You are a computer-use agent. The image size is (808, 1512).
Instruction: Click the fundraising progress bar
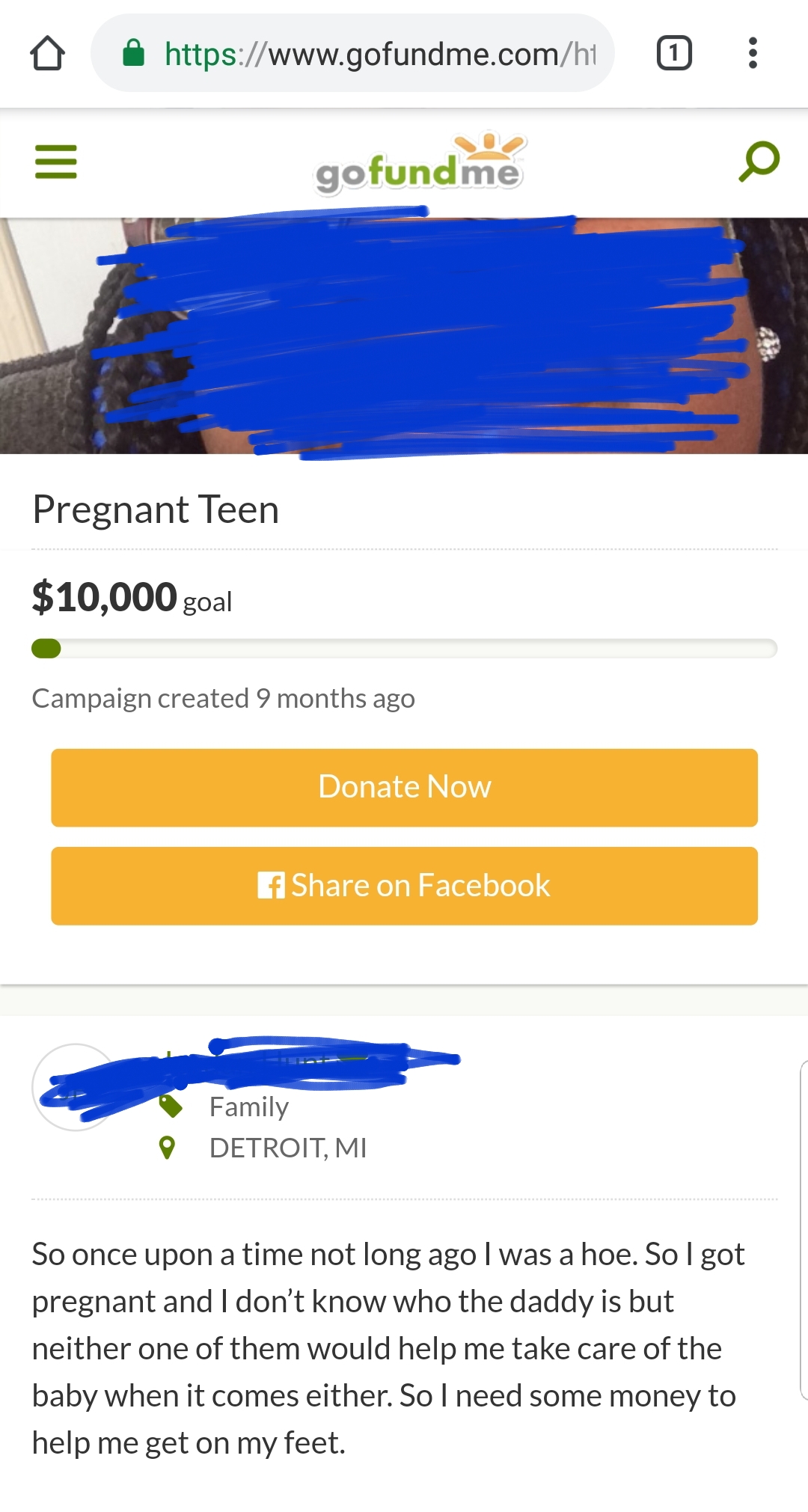coord(404,649)
